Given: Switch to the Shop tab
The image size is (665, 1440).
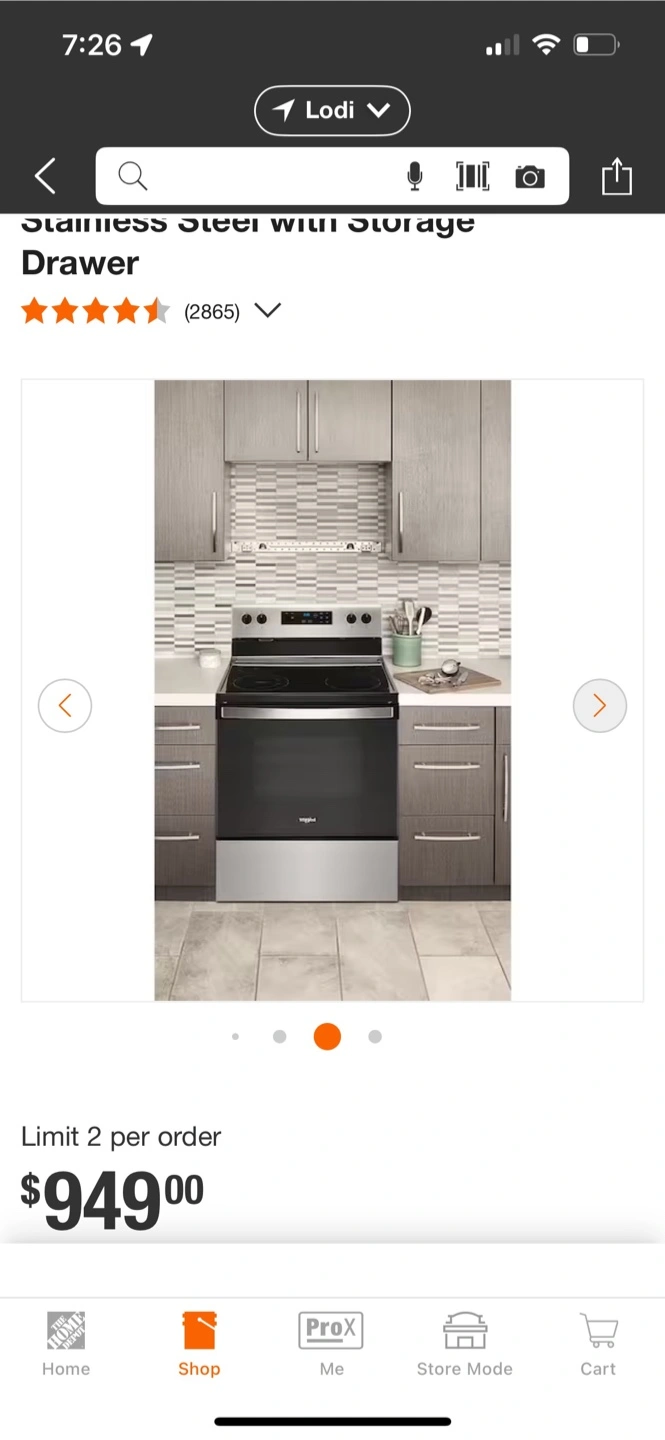Looking at the screenshot, I should (199, 1344).
